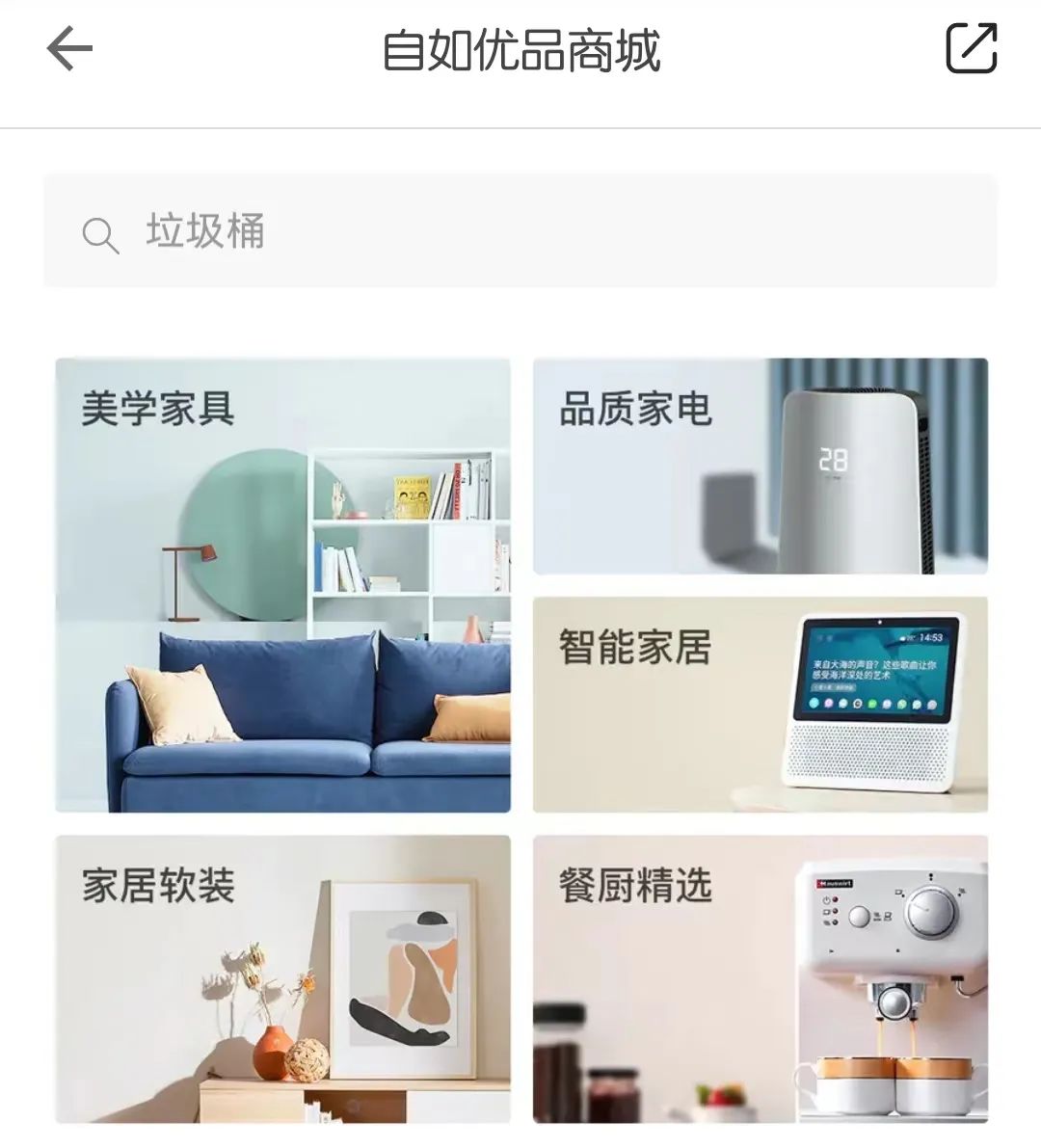Tap the 垃圾桶 search box

(520, 231)
